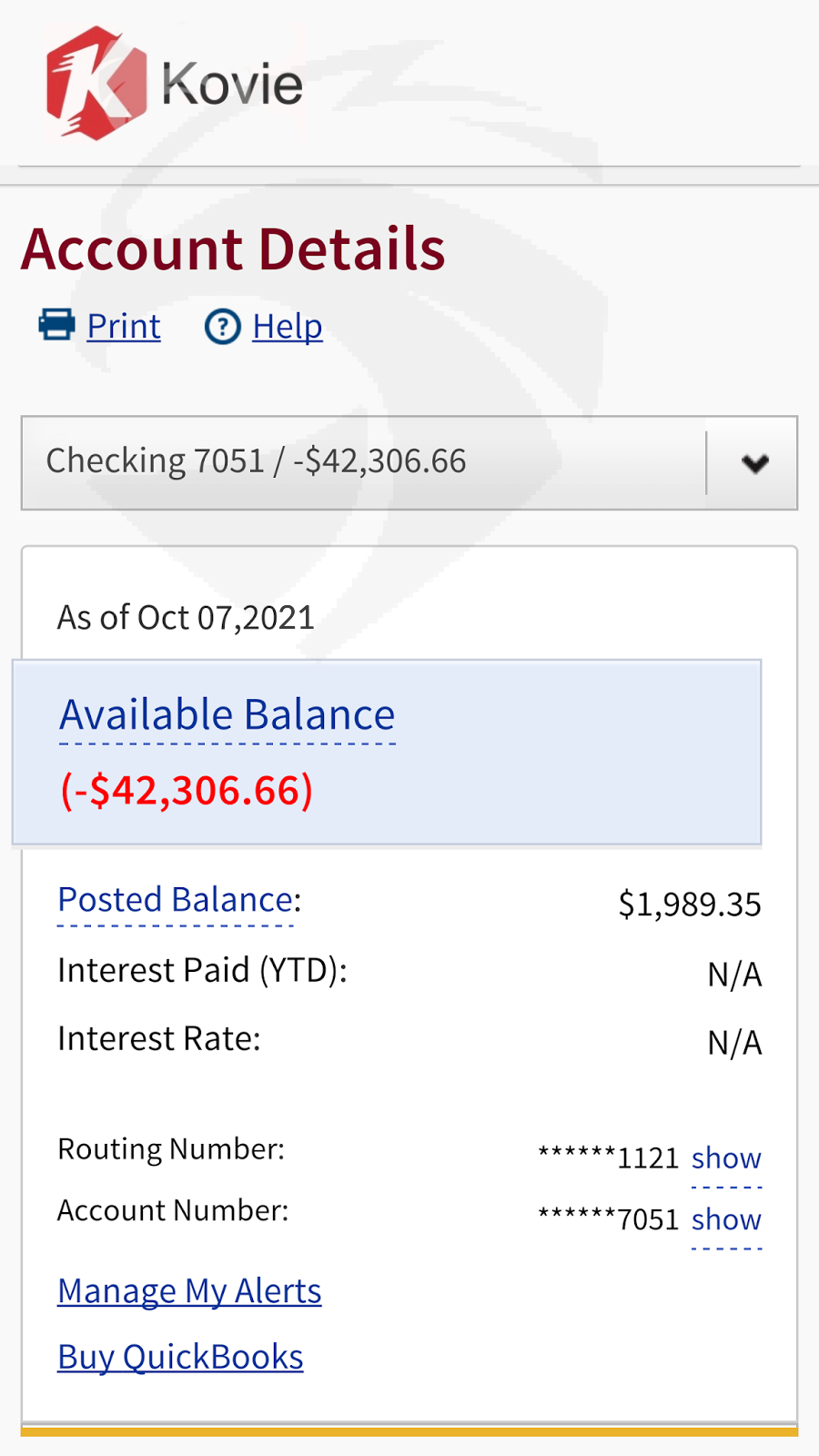Screen dimensions: 819x1456
Task: Open the Help link
Action: click(287, 327)
